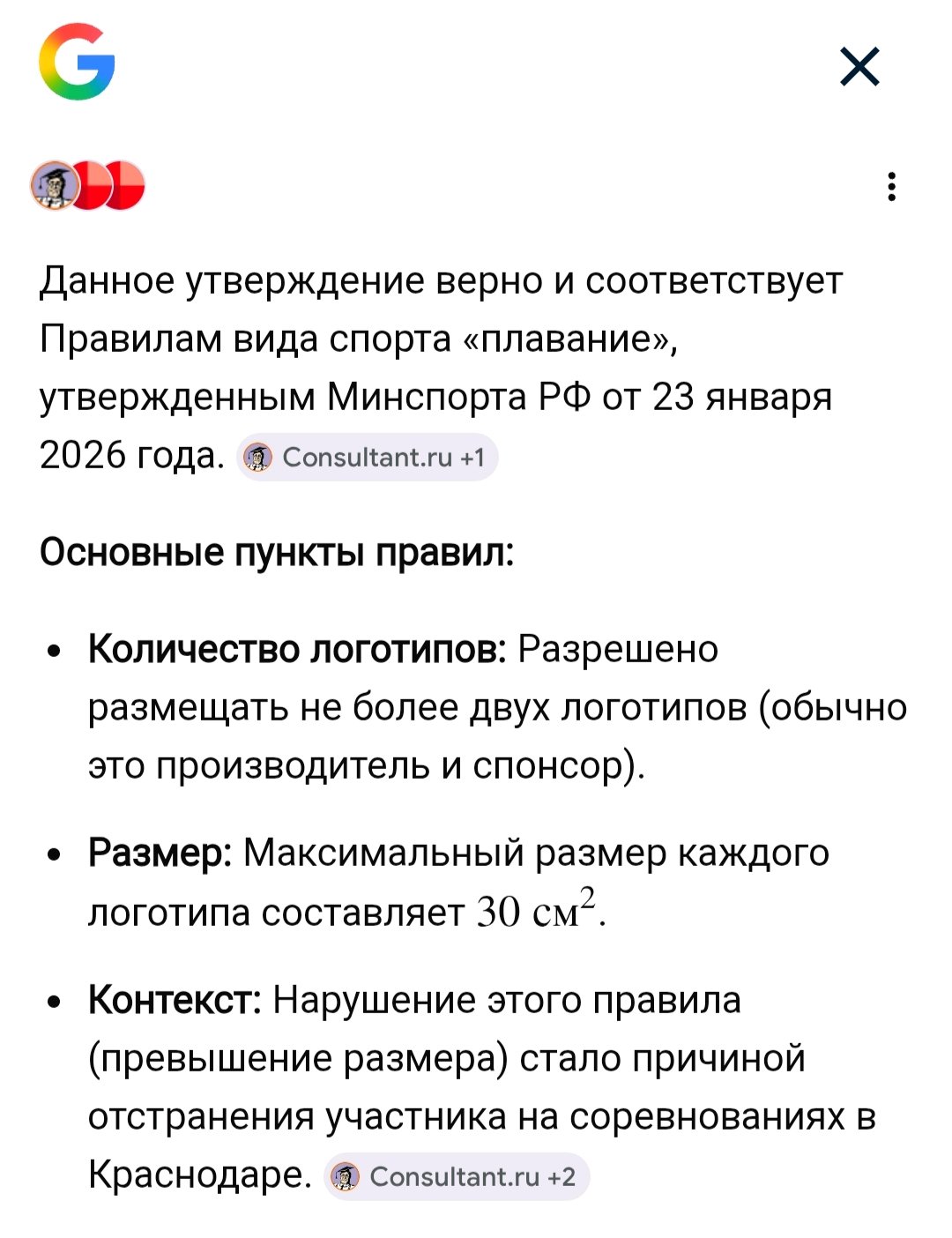This screenshot has height=1238, width=952.
Task: Tap the stacked source avatars
Action: tap(87, 185)
